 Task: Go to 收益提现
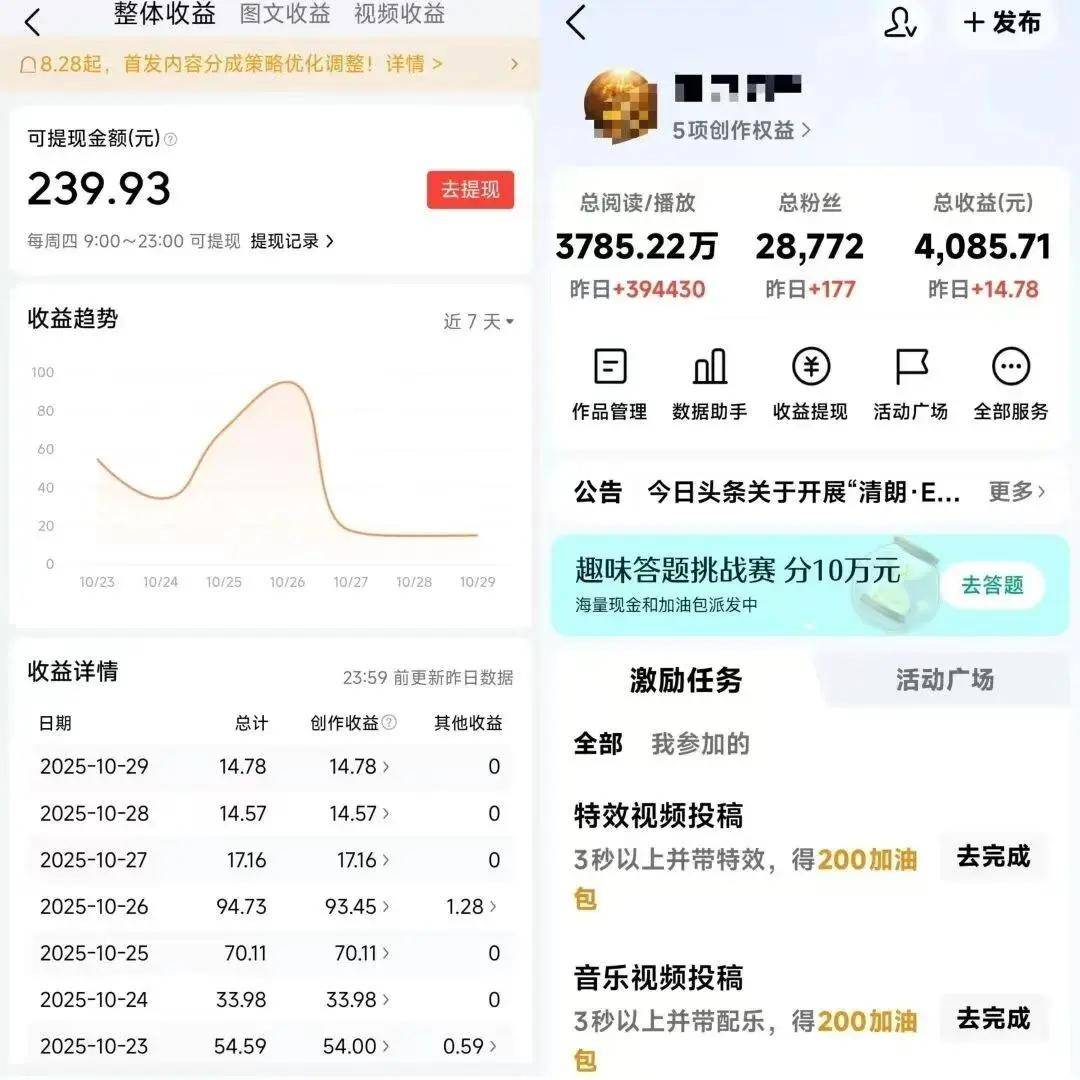(810, 384)
